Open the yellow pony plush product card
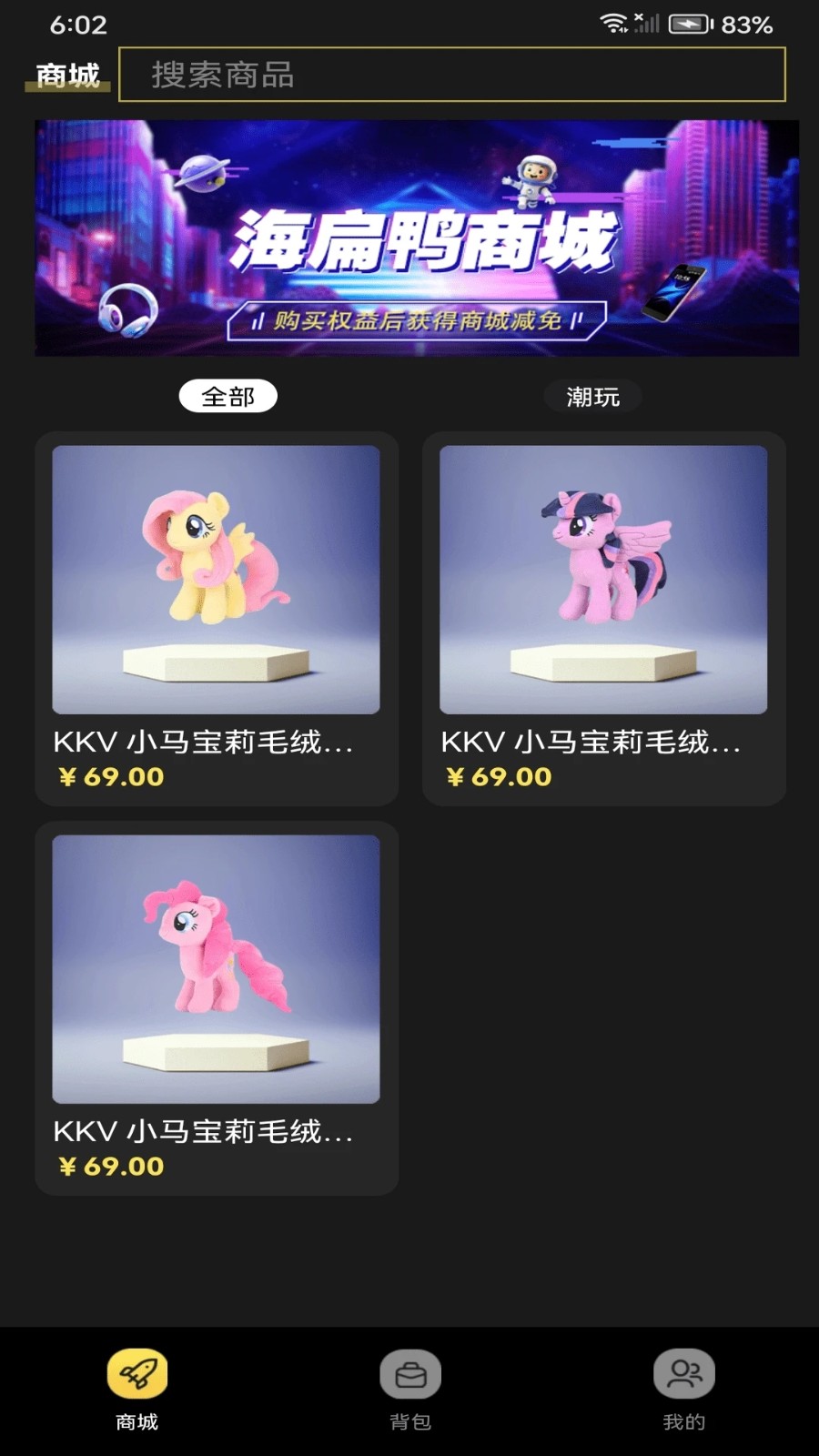Image resolution: width=819 pixels, height=1456 pixels. click(217, 618)
